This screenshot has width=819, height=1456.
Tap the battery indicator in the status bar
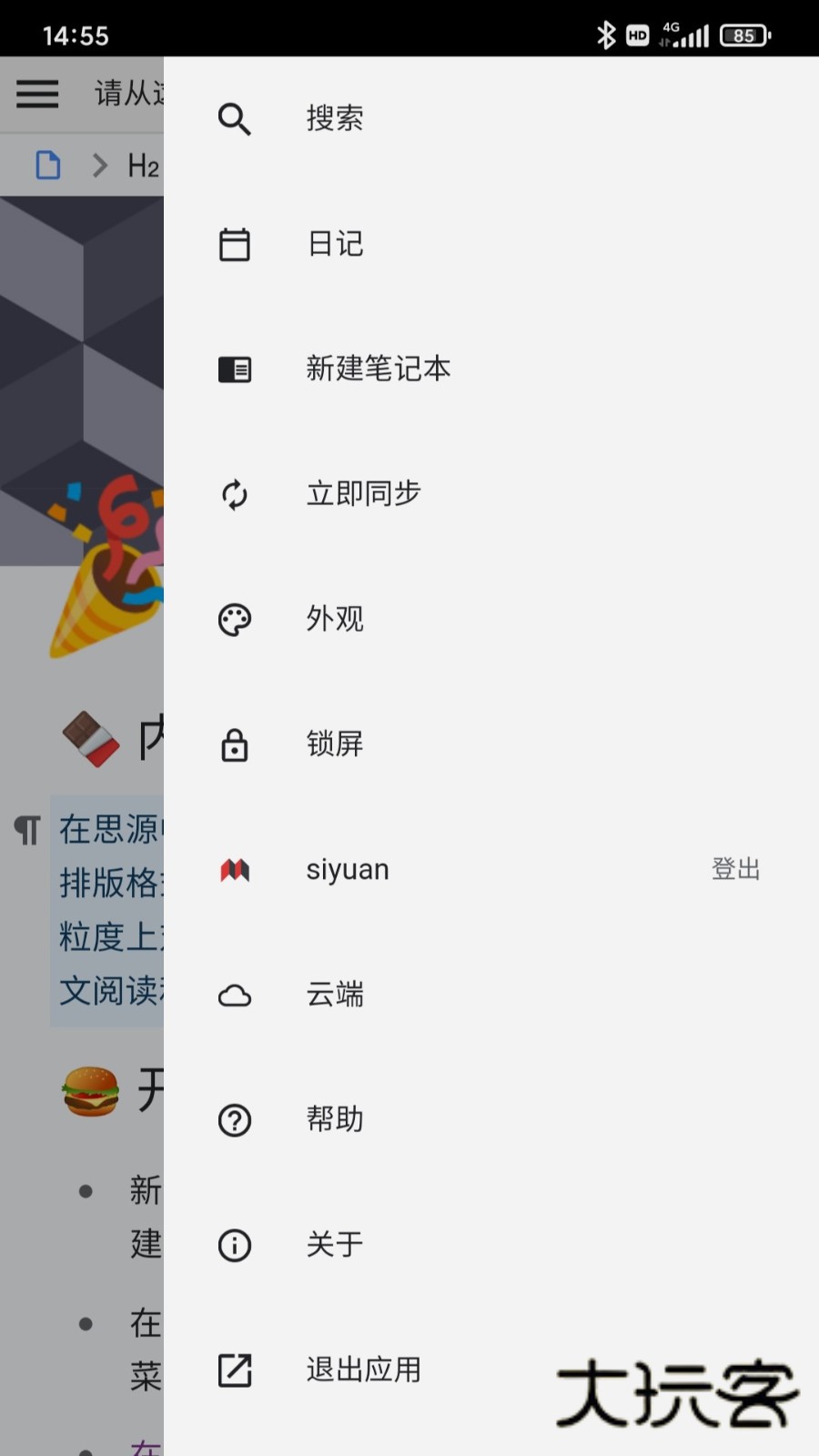pos(744,35)
